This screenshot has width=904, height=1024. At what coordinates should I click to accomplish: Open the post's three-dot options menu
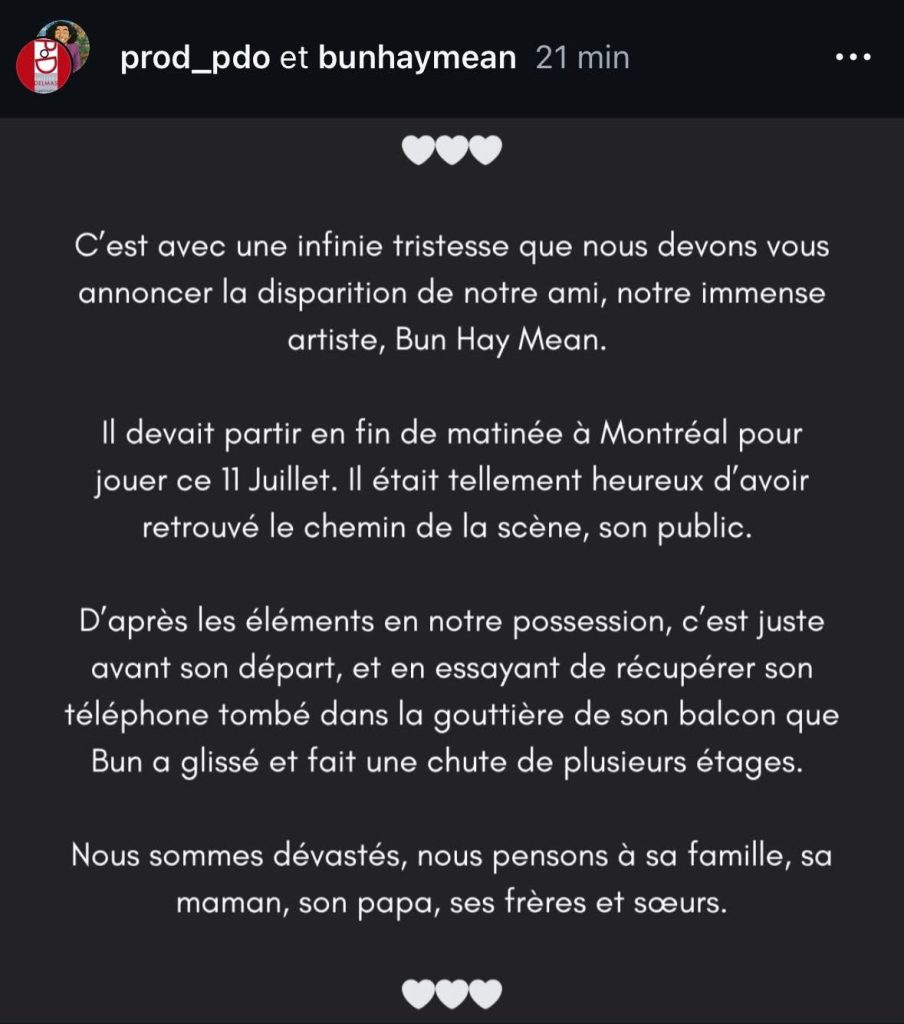[852, 58]
